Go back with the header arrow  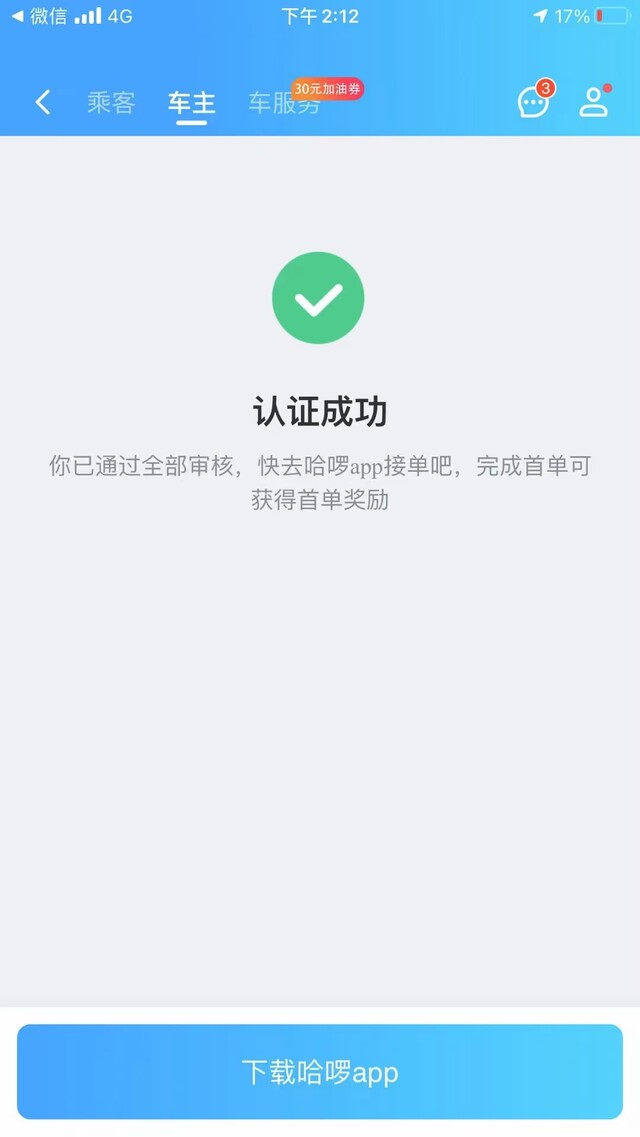tap(43, 102)
